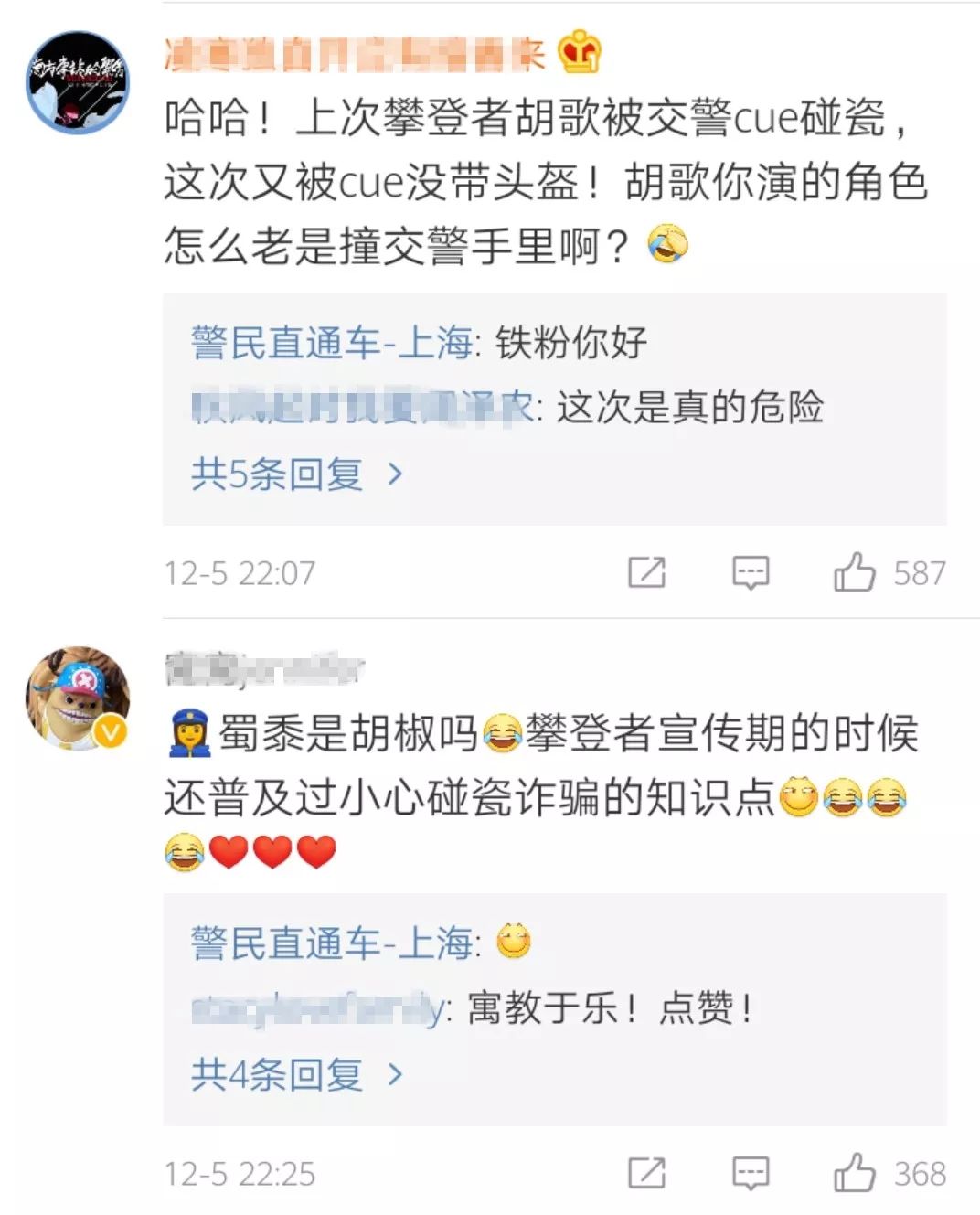Open 警民直通车-上海 profile in 铁粉你好 reply
Screen dimensions: 980x1215
click(331, 344)
